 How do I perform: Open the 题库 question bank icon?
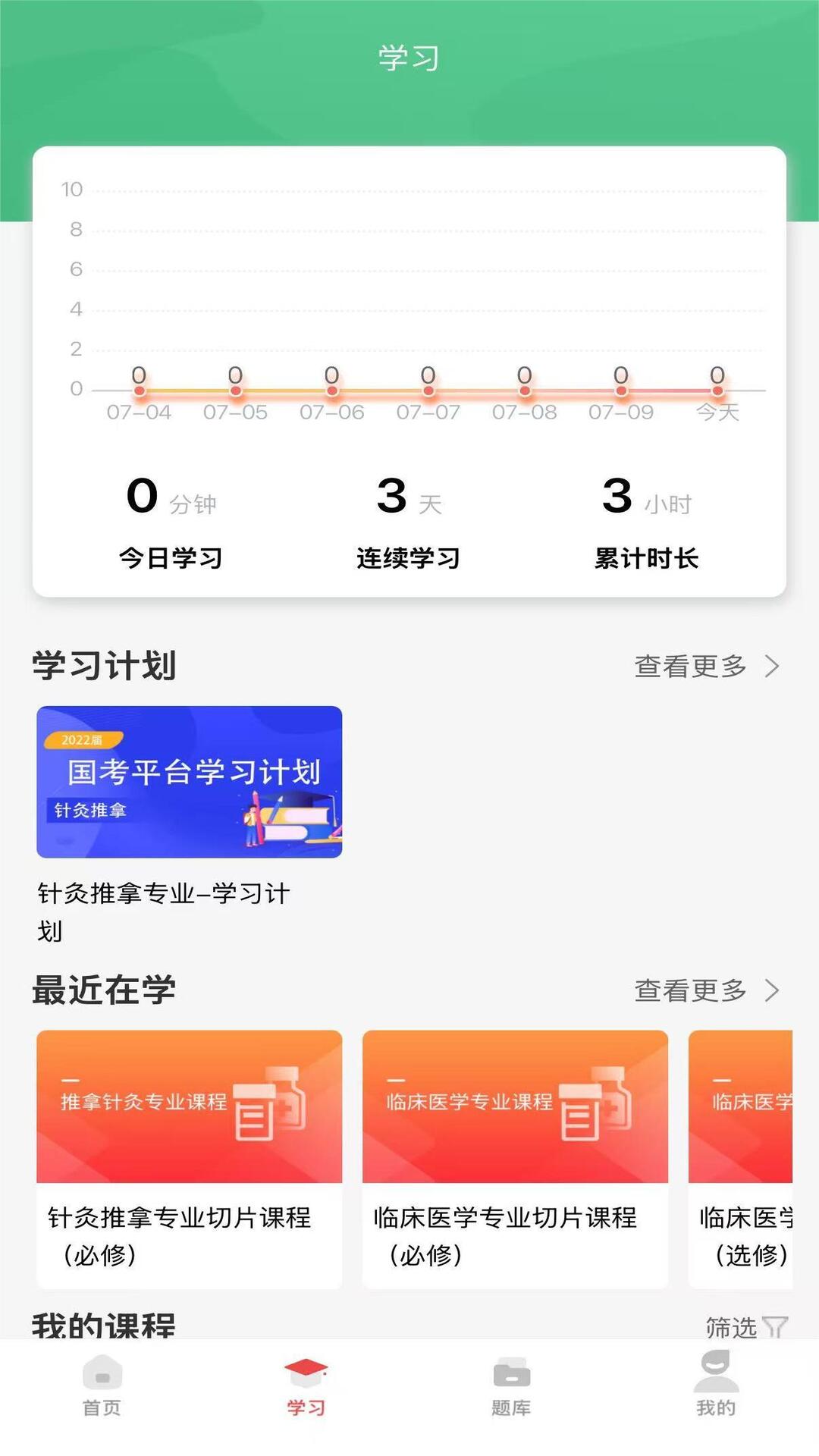pos(510,1380)
